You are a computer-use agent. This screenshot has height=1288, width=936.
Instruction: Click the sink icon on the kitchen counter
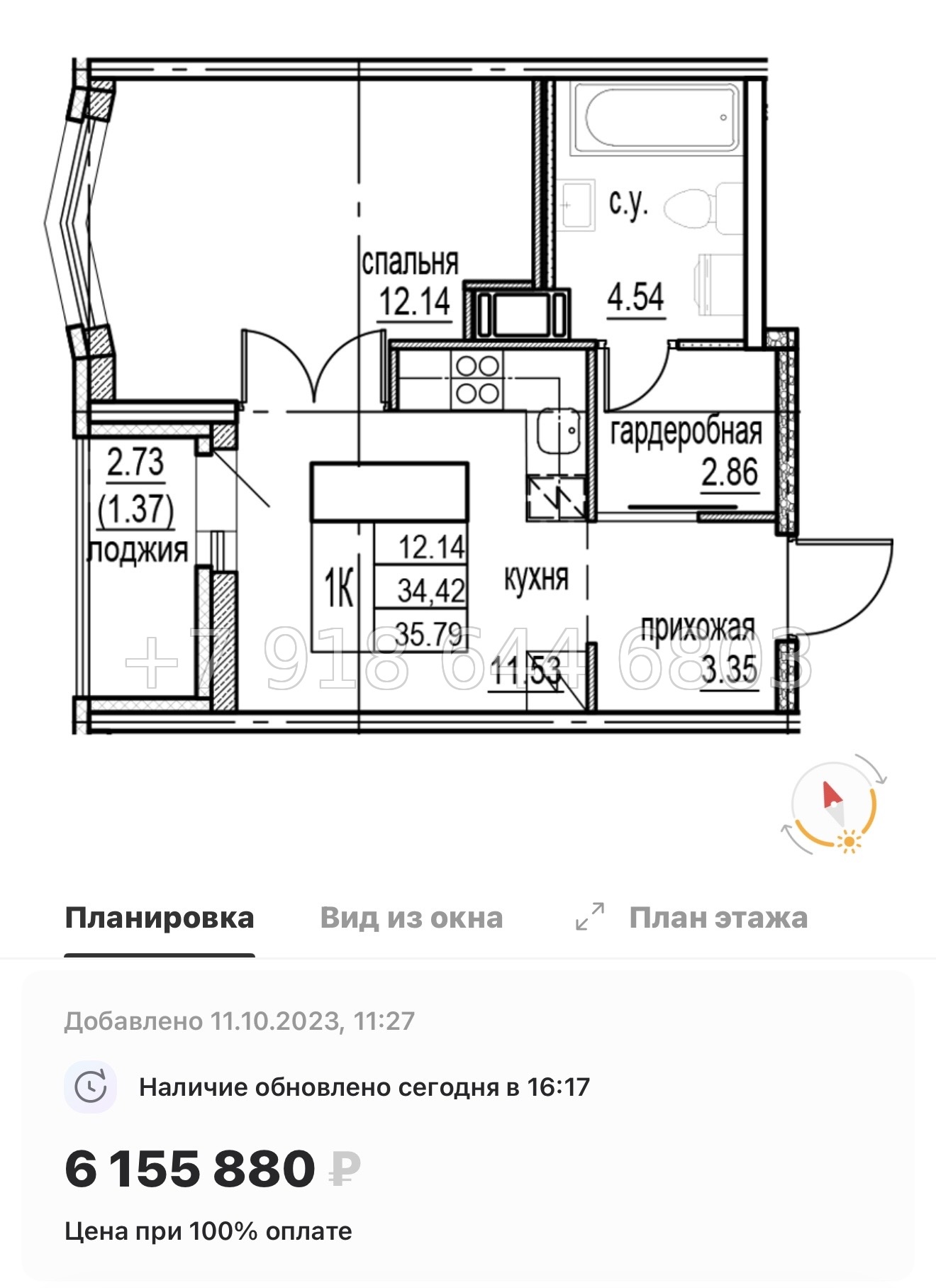click(557, 429)
